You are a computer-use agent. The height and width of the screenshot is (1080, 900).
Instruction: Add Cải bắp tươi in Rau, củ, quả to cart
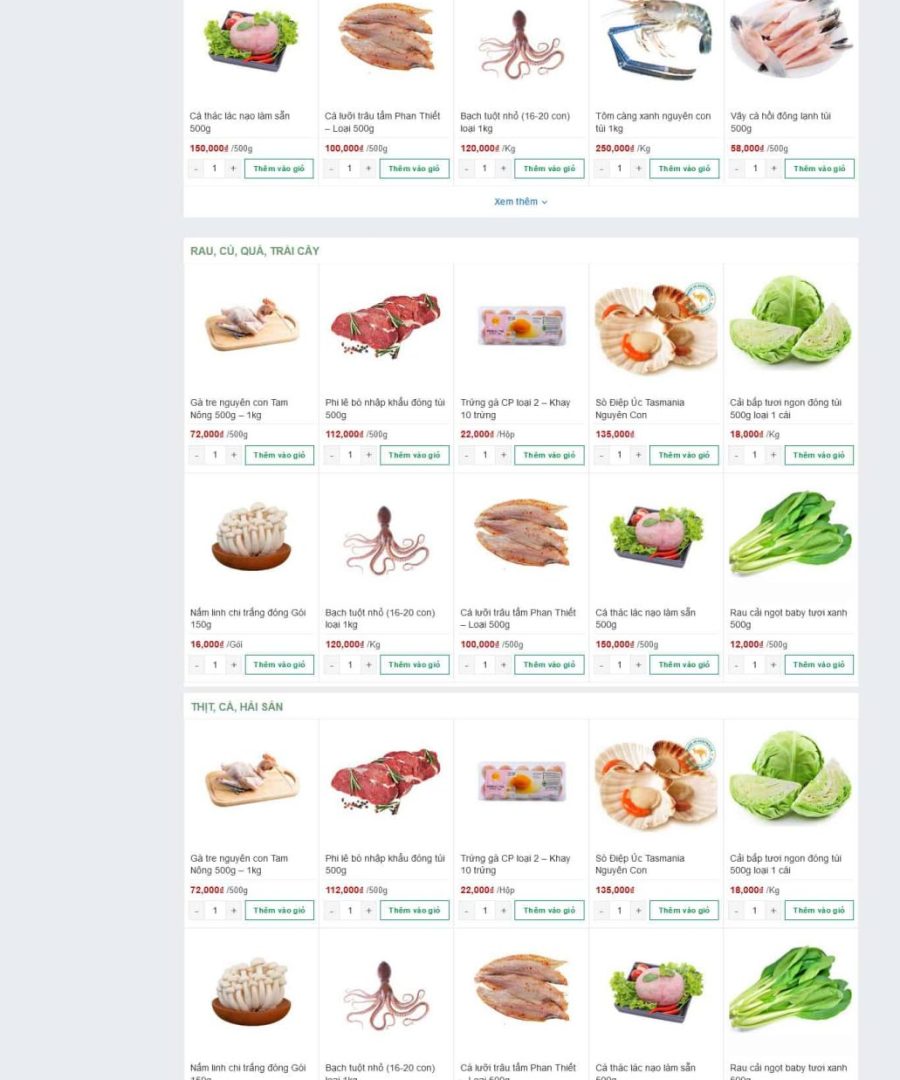tap(819, 455)
